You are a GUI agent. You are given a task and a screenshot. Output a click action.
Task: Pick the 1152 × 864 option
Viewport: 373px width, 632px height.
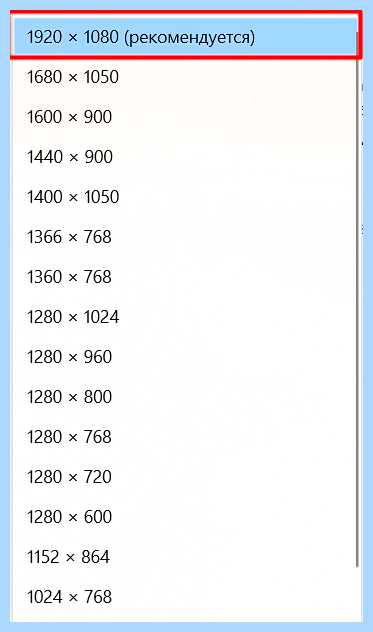coord(184,557)
